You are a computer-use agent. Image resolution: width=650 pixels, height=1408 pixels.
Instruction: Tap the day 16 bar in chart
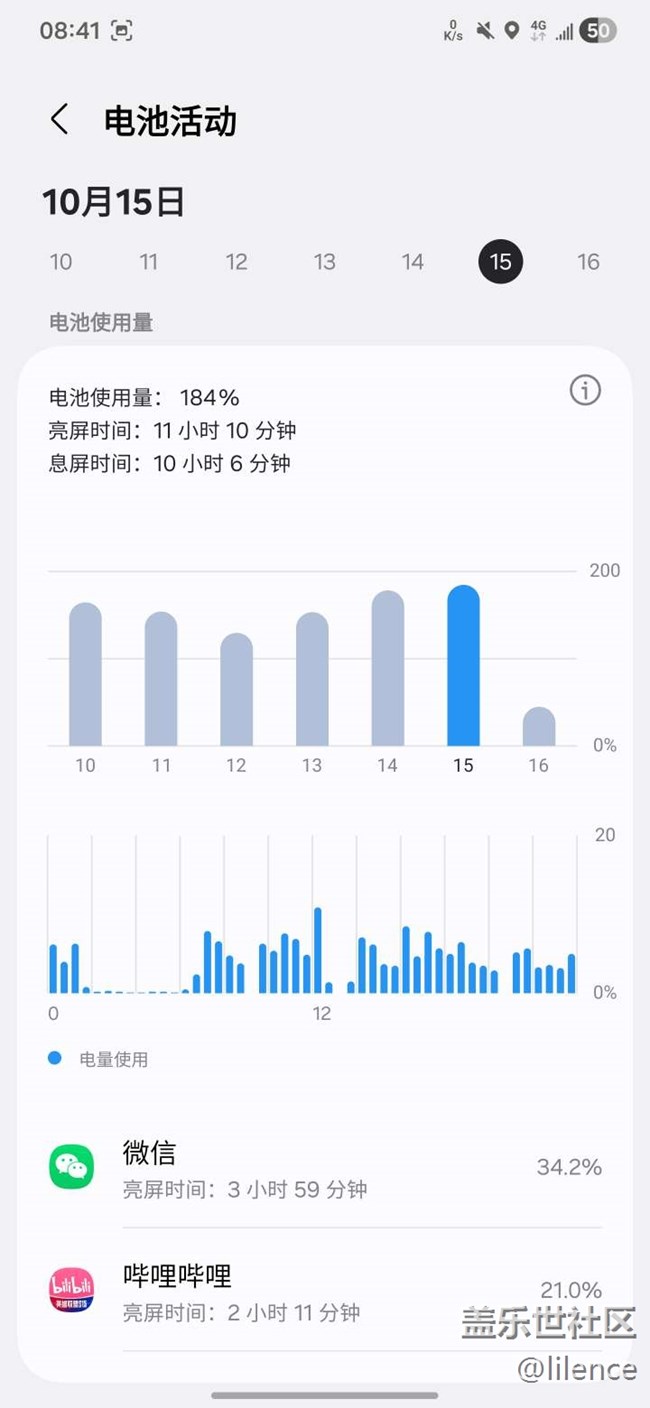[539, 727]
